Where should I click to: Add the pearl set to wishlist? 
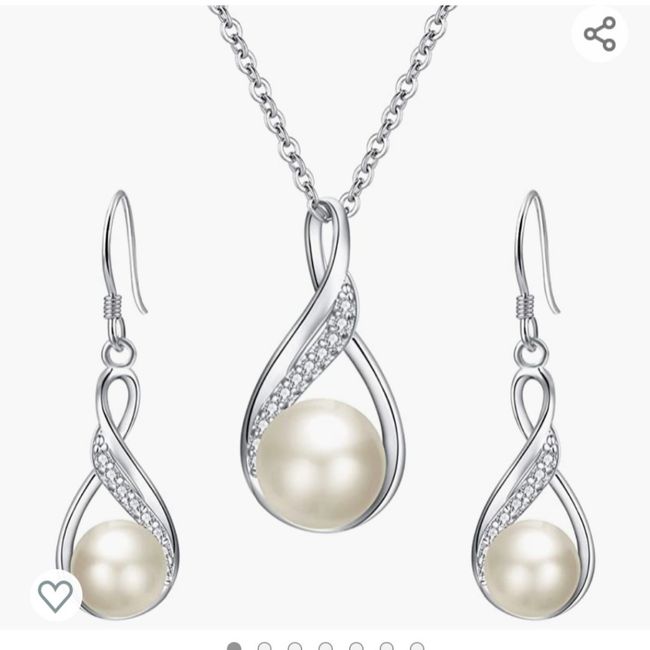56,597
